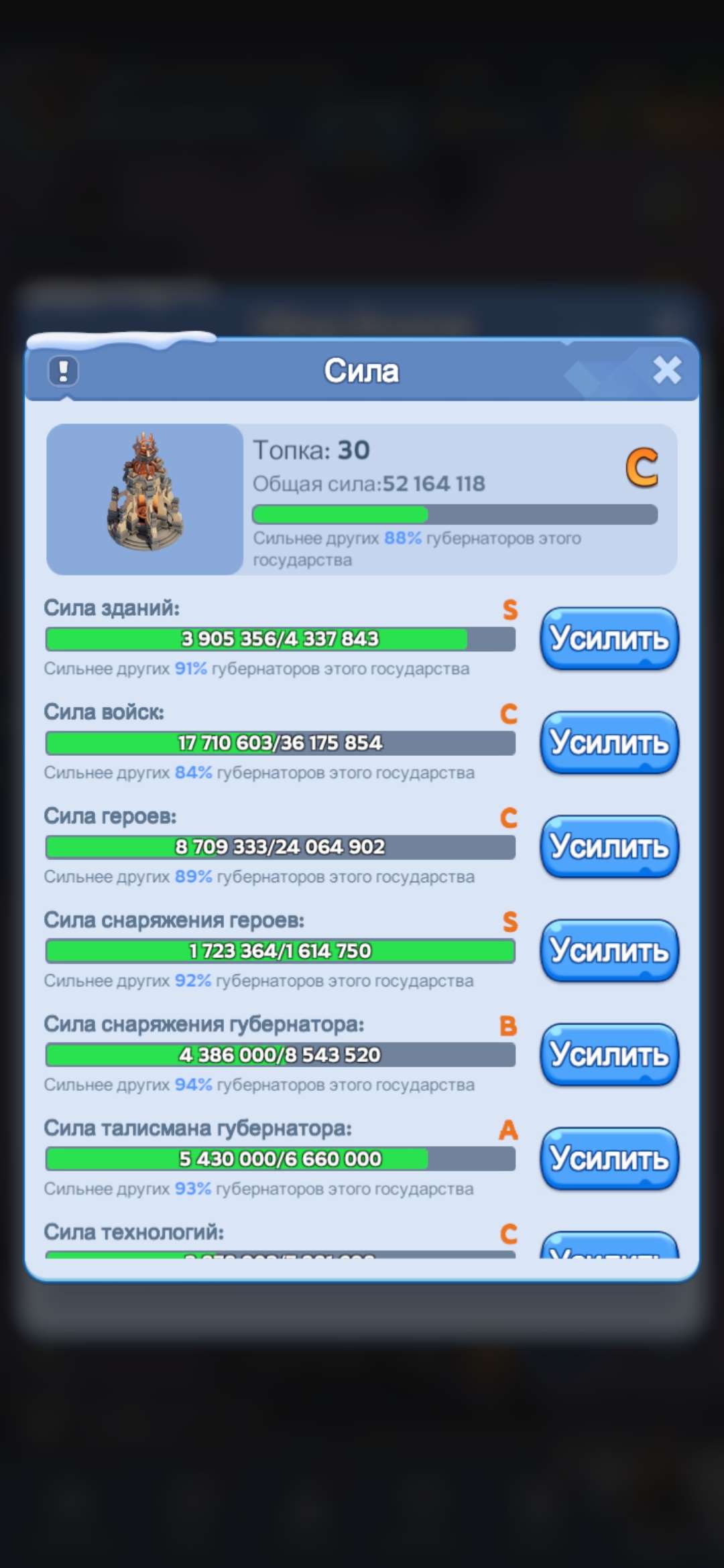Close the Сила dialog
Viewport: 724px width, 1568px height.
pos(667,370)
